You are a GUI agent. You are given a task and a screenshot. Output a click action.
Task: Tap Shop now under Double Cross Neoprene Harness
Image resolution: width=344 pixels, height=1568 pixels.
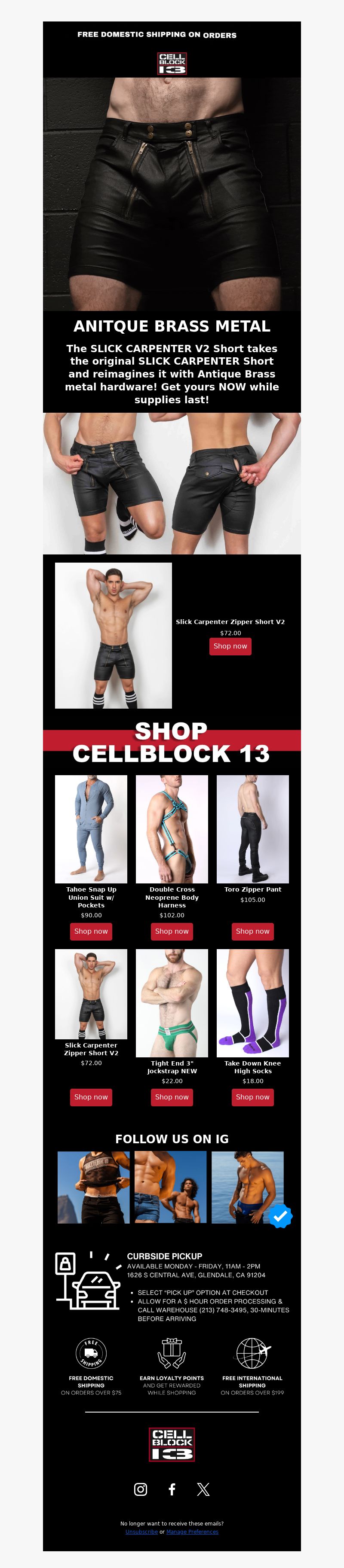pos(172,931)
